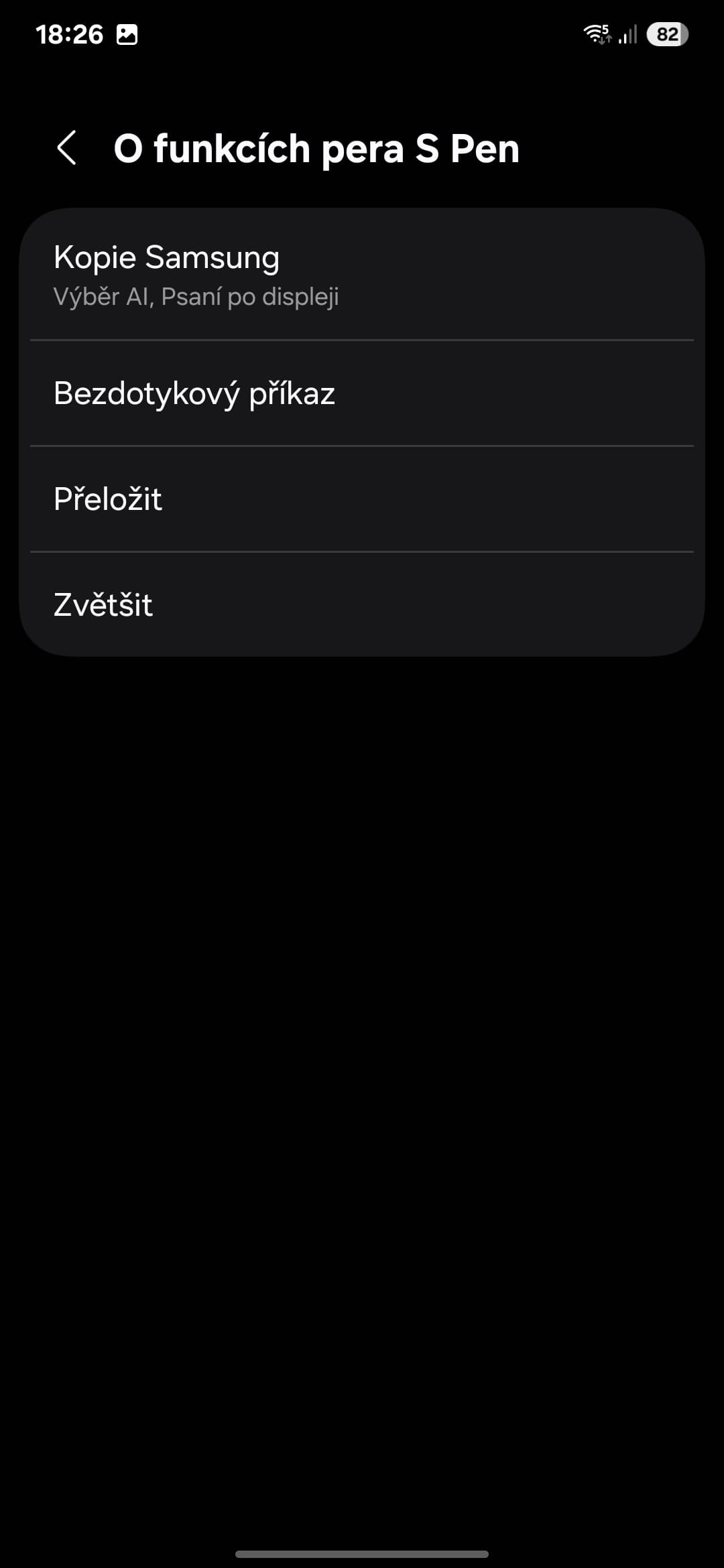Select Psaní po displeji subtitle text
The height and width of the screenshot is (1568, 724).
[251, 296]
